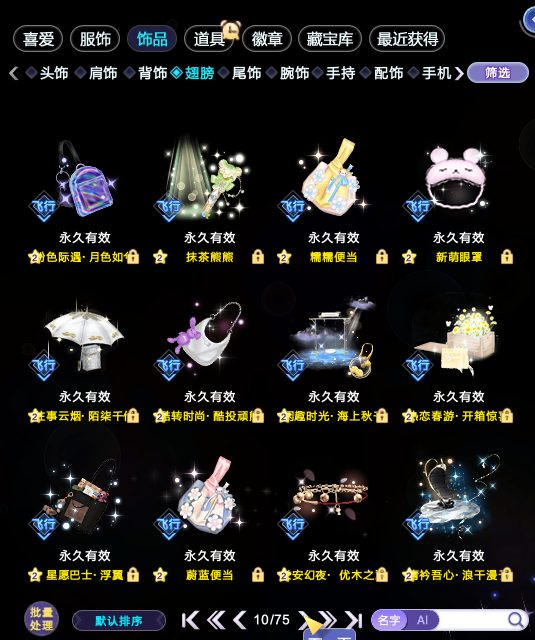Image resolution: width=535 pixels, height=640 pixels.
Task: Open 批量处理 batch processing
Action: pyautogui.click(x=41, y=619)
